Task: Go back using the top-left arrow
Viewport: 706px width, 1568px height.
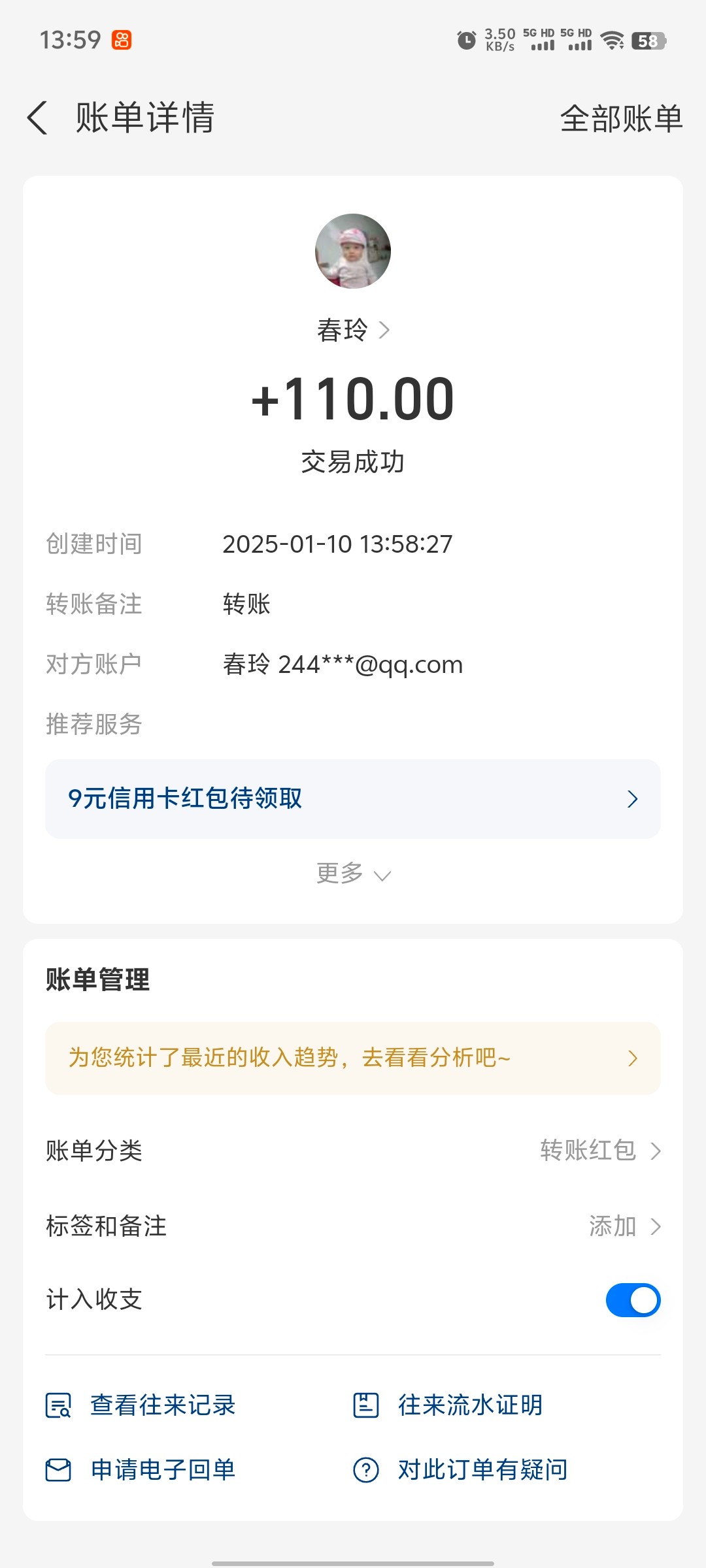Action: 37,118
